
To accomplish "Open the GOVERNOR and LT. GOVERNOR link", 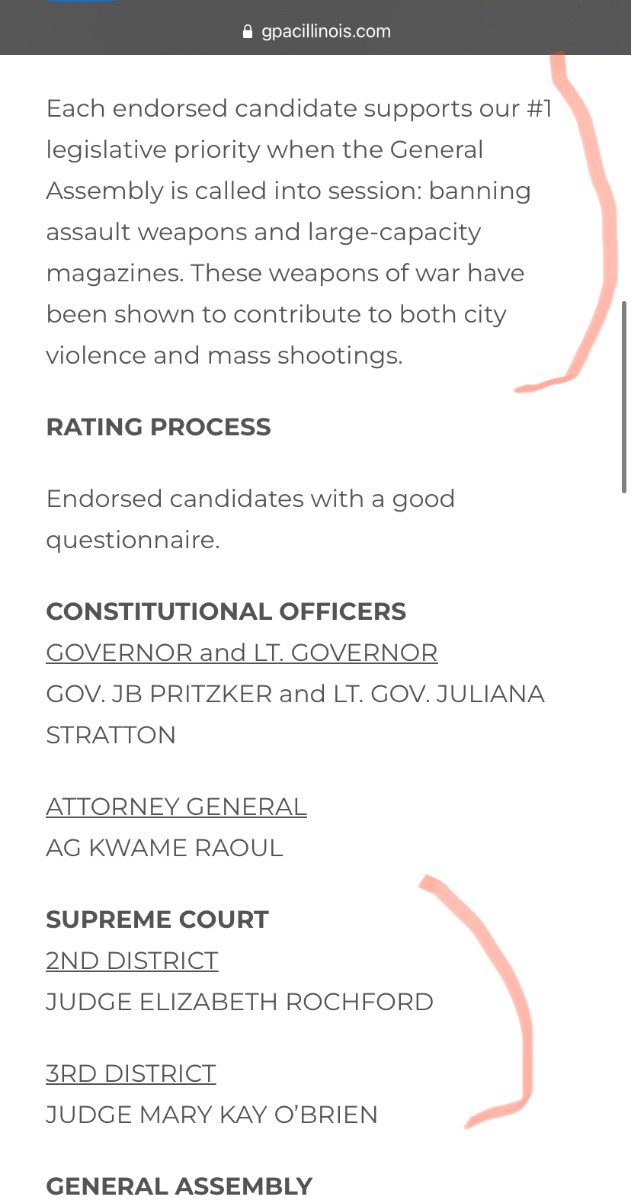I will tap(242, 653).
